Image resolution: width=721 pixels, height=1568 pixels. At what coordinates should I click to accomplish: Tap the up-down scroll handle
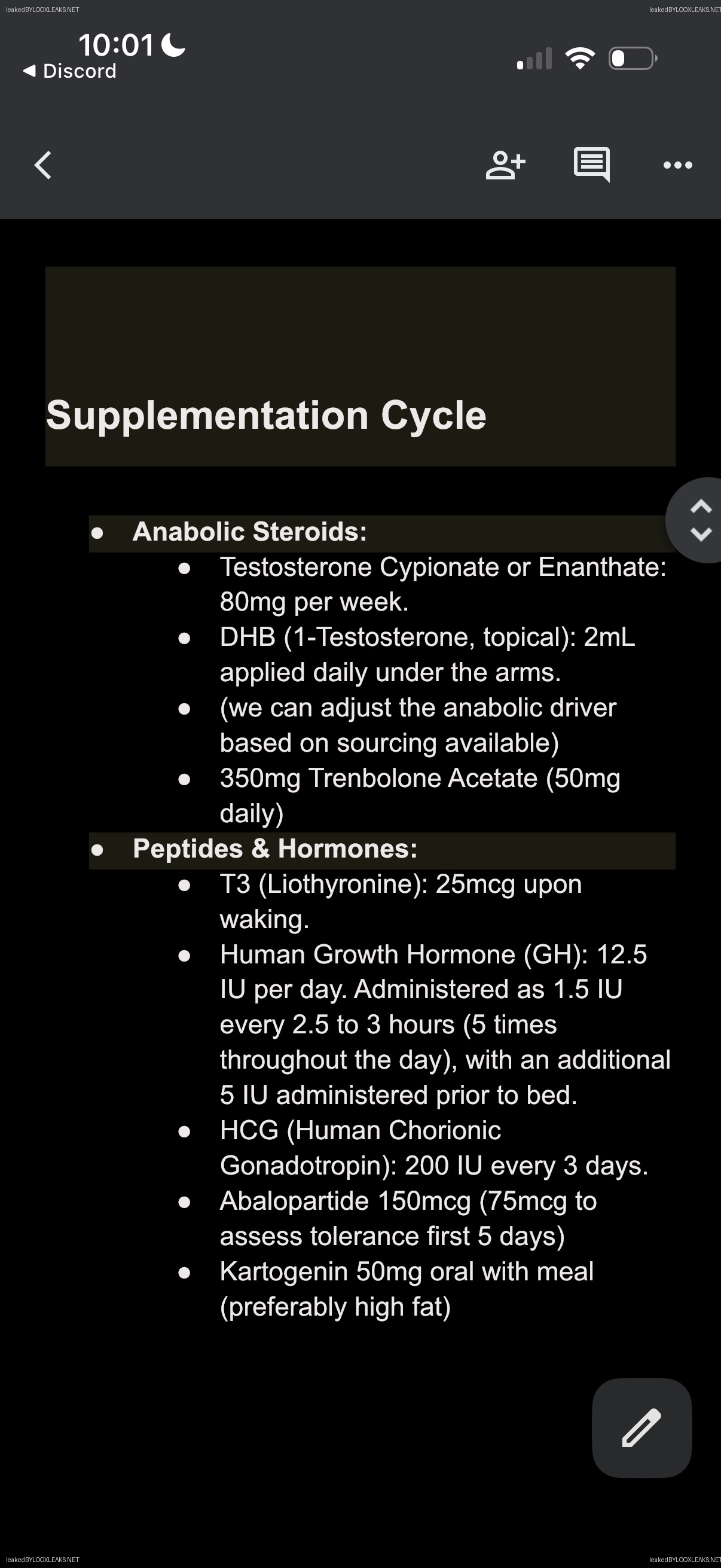pos(697,520)
